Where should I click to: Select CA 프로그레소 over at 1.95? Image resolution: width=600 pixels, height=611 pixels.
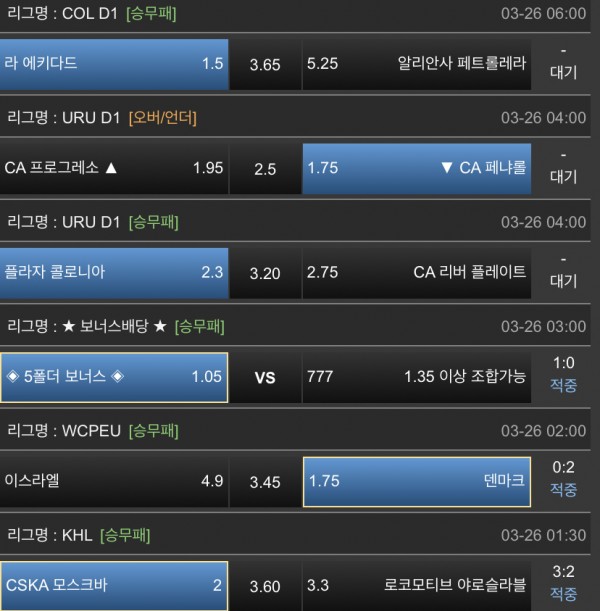click(114, 168)
